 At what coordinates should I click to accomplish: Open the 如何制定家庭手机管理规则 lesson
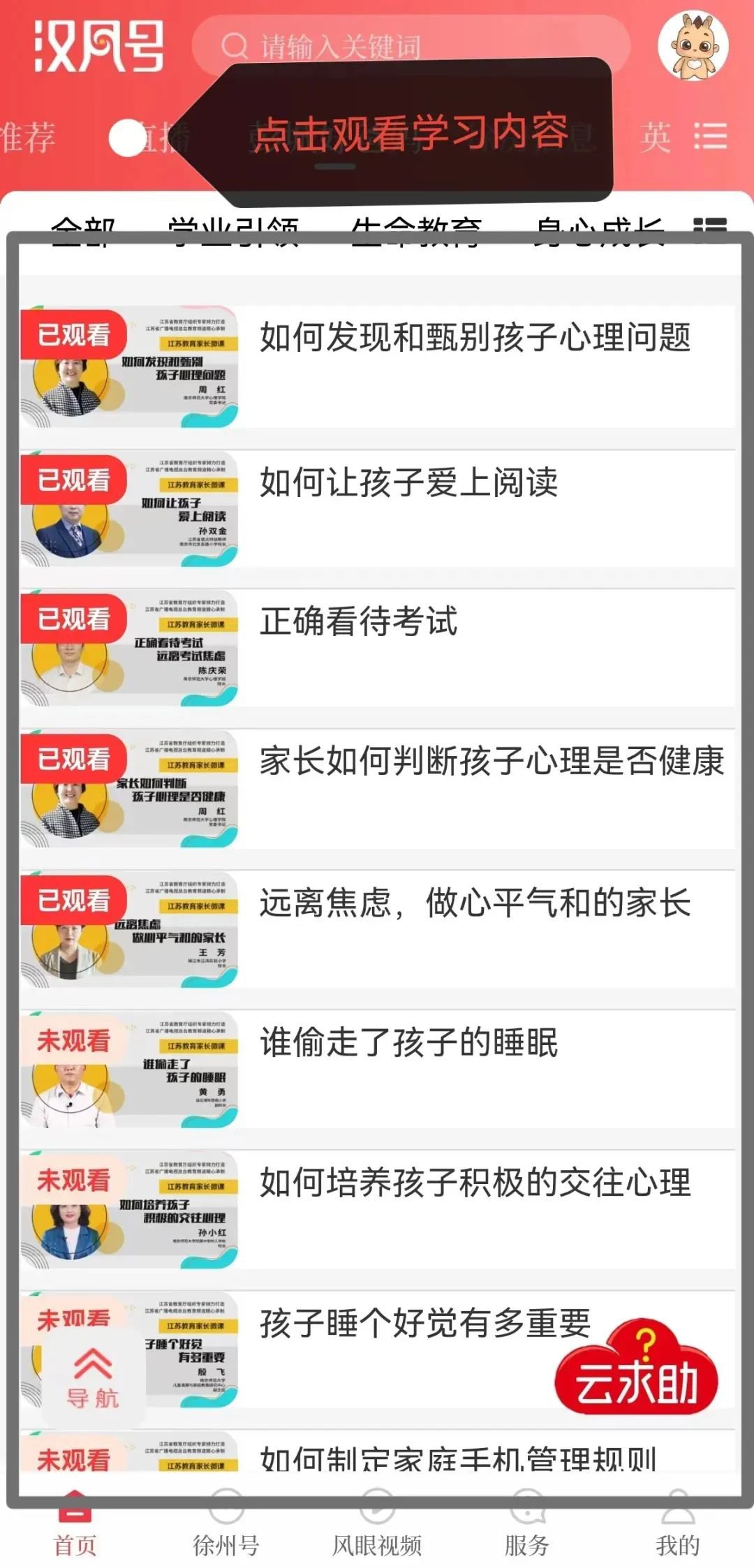click(x=457, y=1459)
